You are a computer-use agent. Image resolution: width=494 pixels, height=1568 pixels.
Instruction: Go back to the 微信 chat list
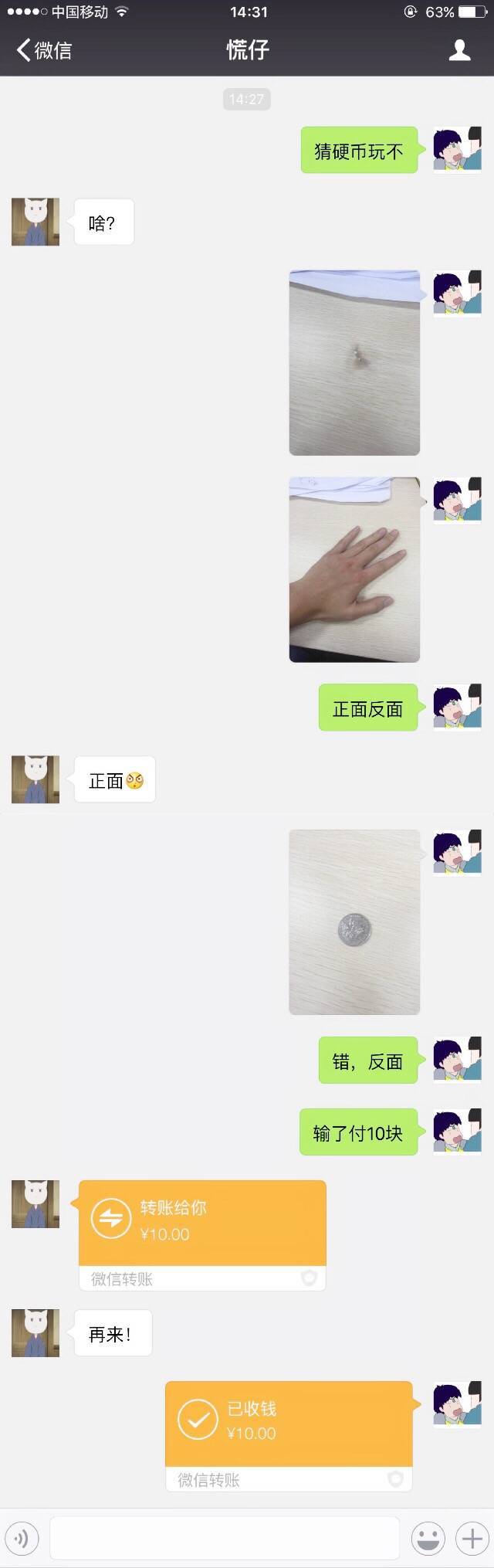coord(43,50)
